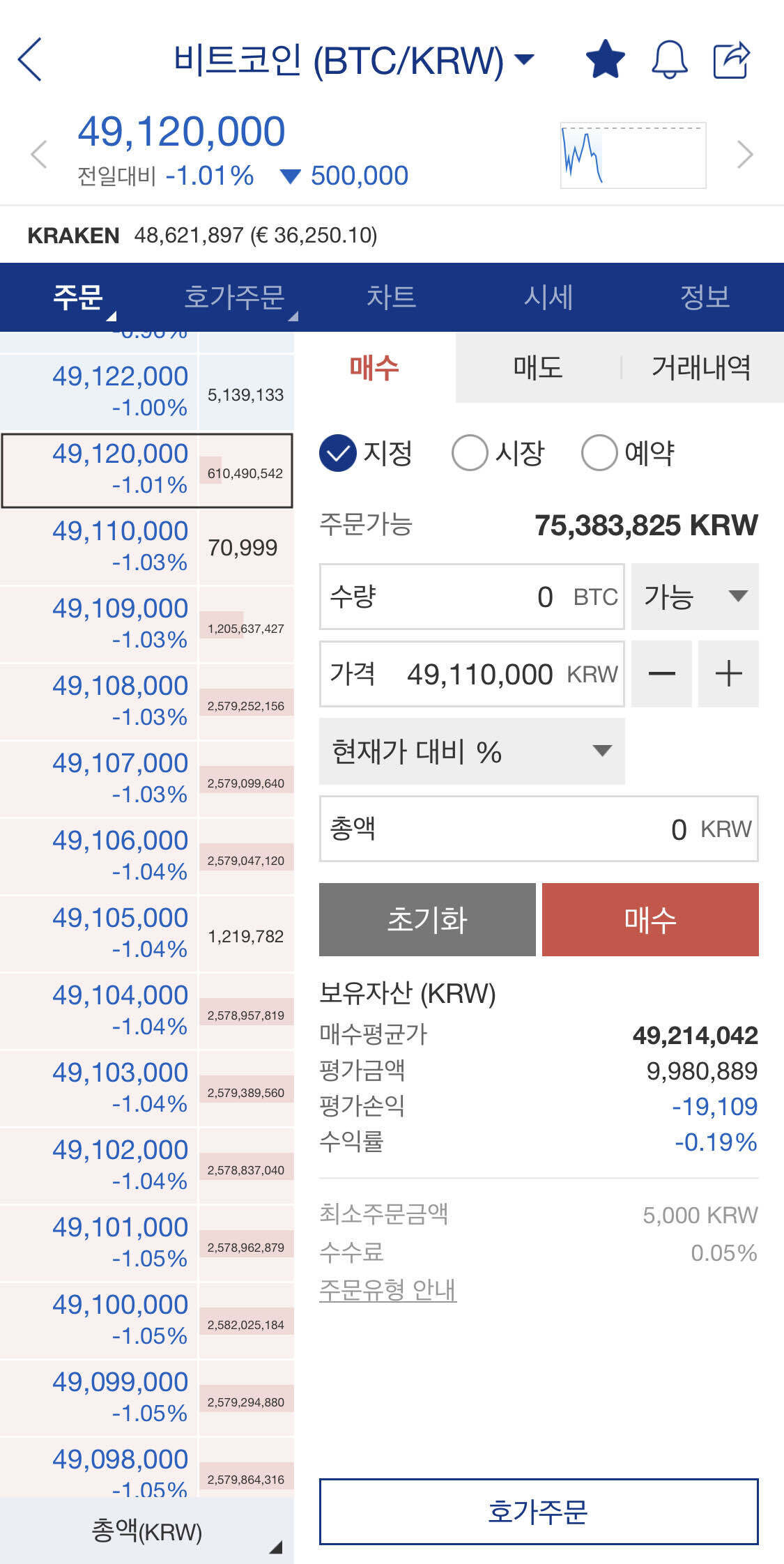The width and height of the screenshot is (784, 1564).
Task: Switch to the 매도 (sell) tab
Action: click(538, 369)
